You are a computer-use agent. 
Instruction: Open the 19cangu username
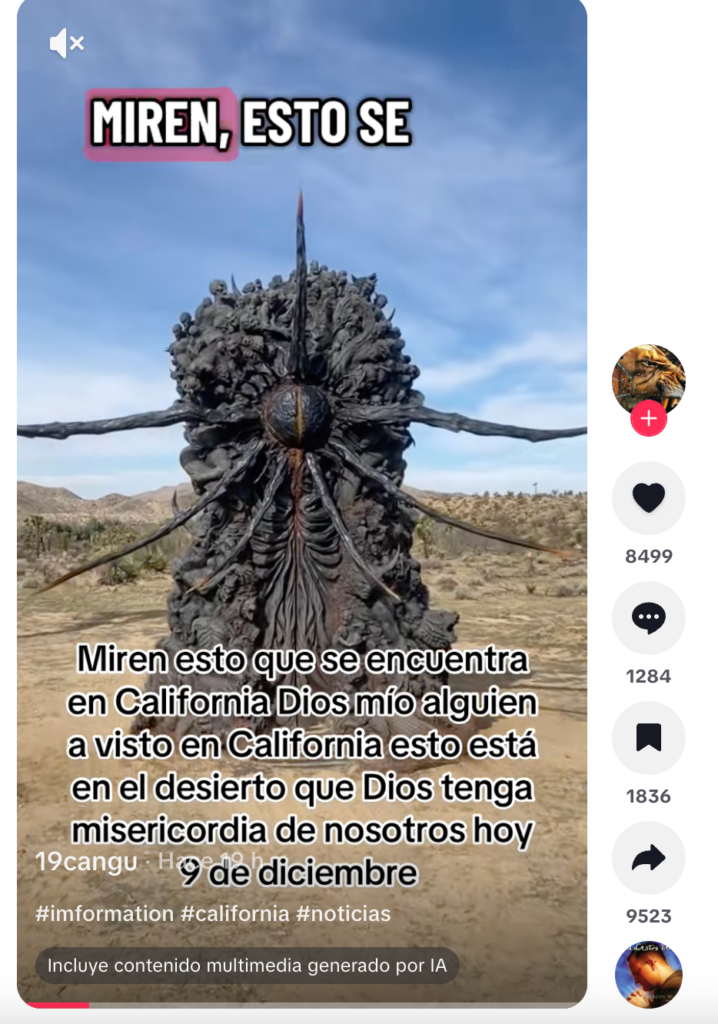click(86, 862)
